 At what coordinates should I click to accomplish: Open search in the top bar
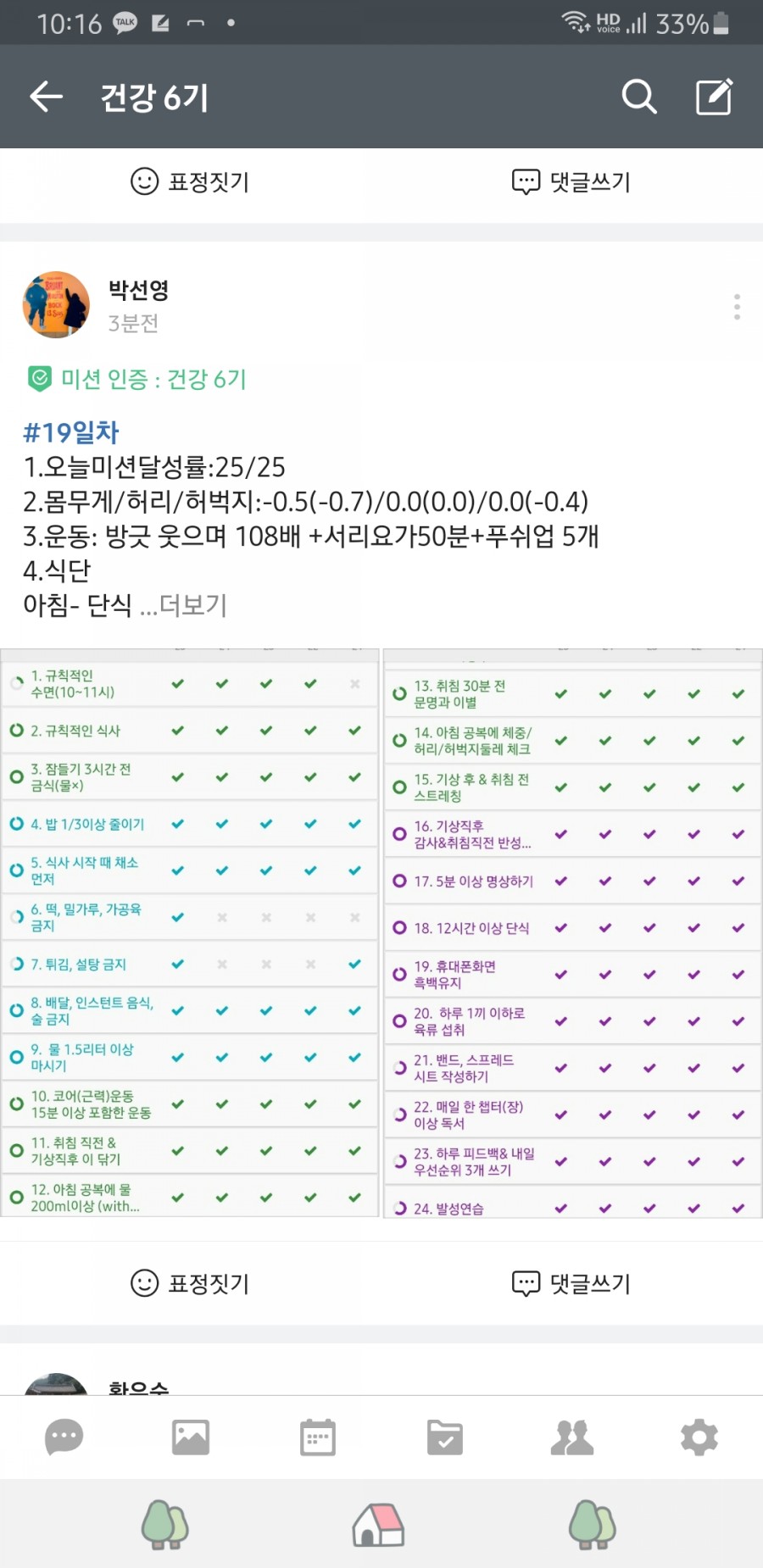click(x=639, y=97)
